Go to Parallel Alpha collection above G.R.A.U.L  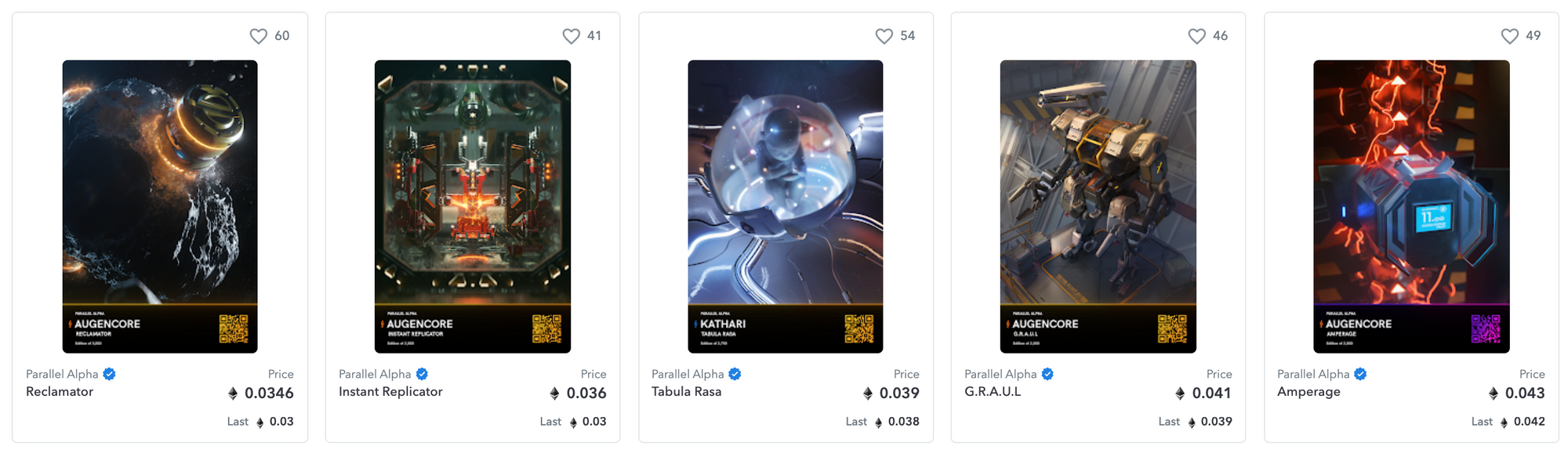tap(1000, 375)
